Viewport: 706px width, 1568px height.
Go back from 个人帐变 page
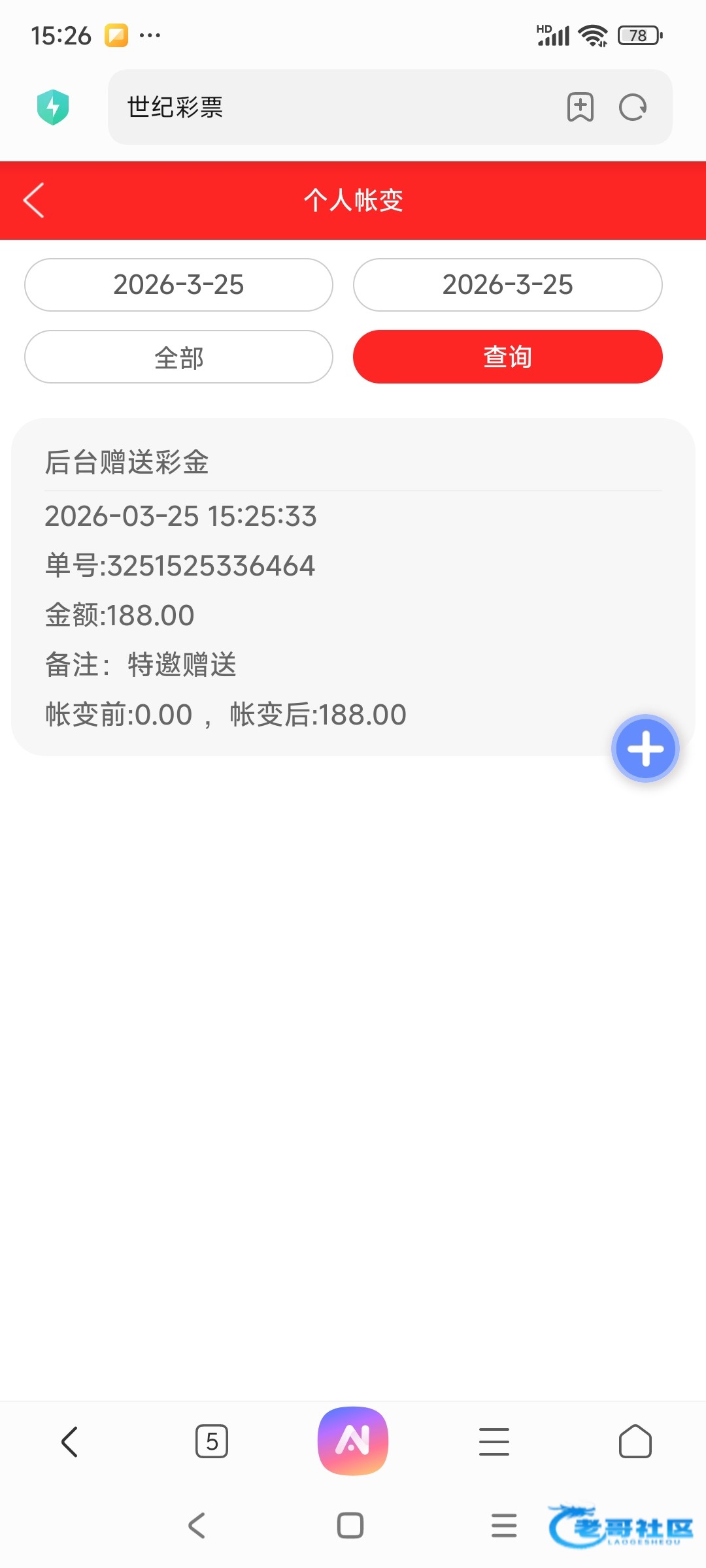(x=34, y=200)
